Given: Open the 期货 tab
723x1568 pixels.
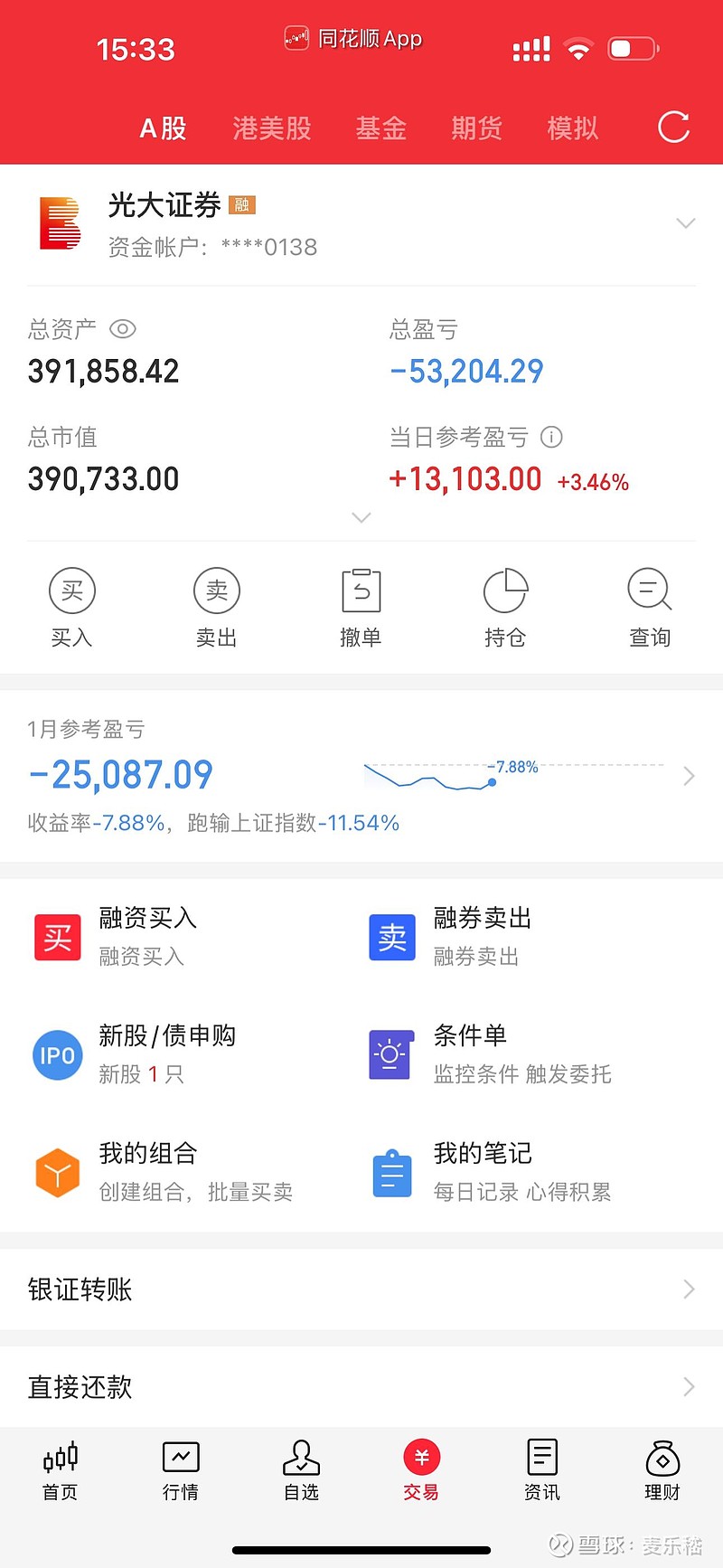Looking at the screenshot, I should (476, 128).
